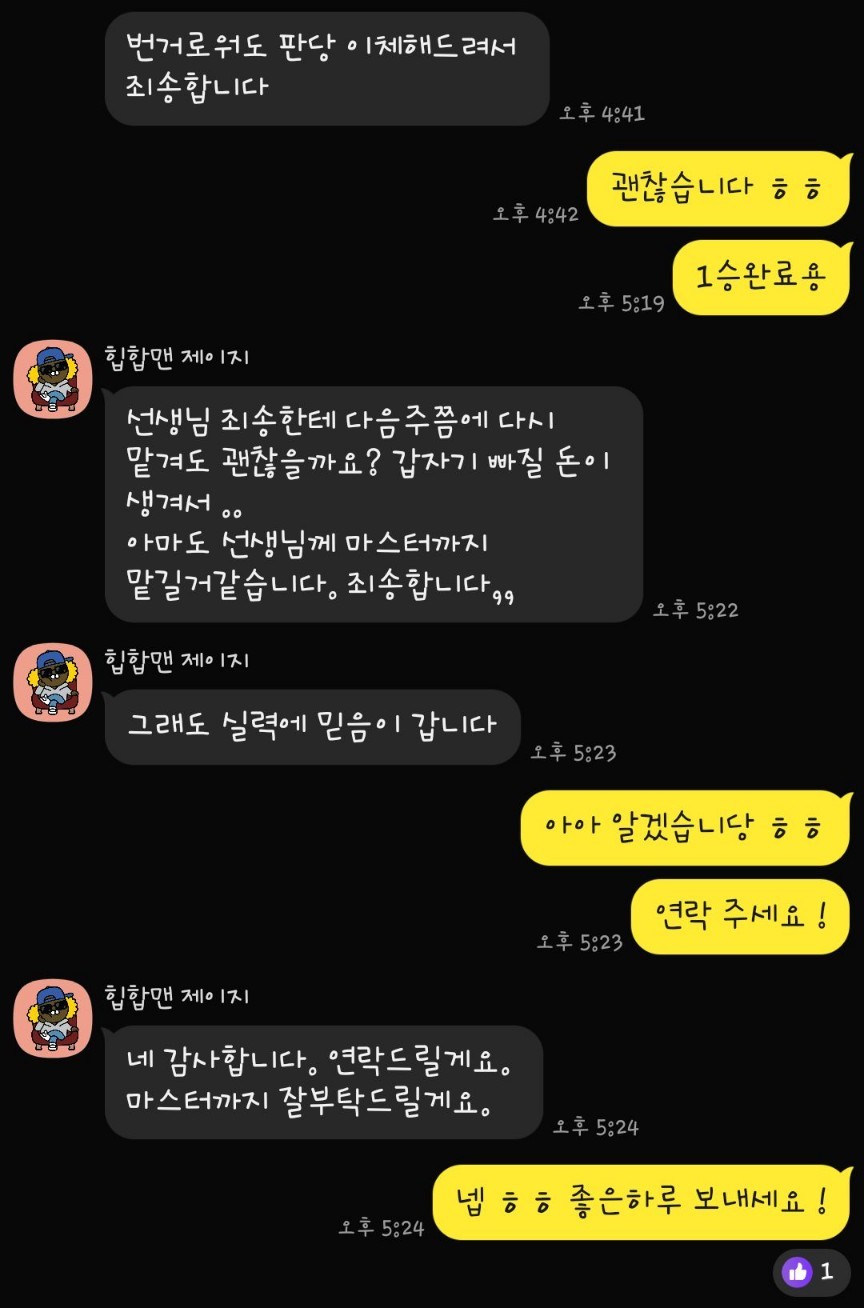
Task: View 힙합맨 제이지's profile next to the 네 감사합니다 message
Action: 52,1018
